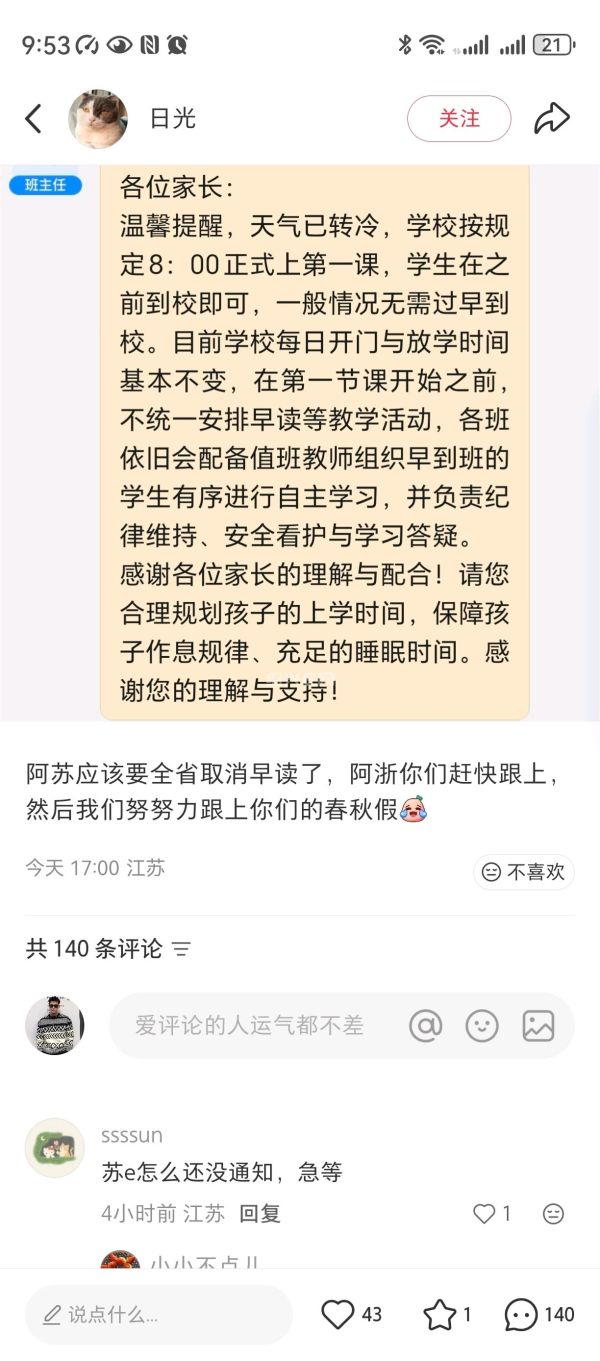Viewport: 600px width, 1361px height.
Task: Open 日光's profile avatar
Action: (98, 119)
